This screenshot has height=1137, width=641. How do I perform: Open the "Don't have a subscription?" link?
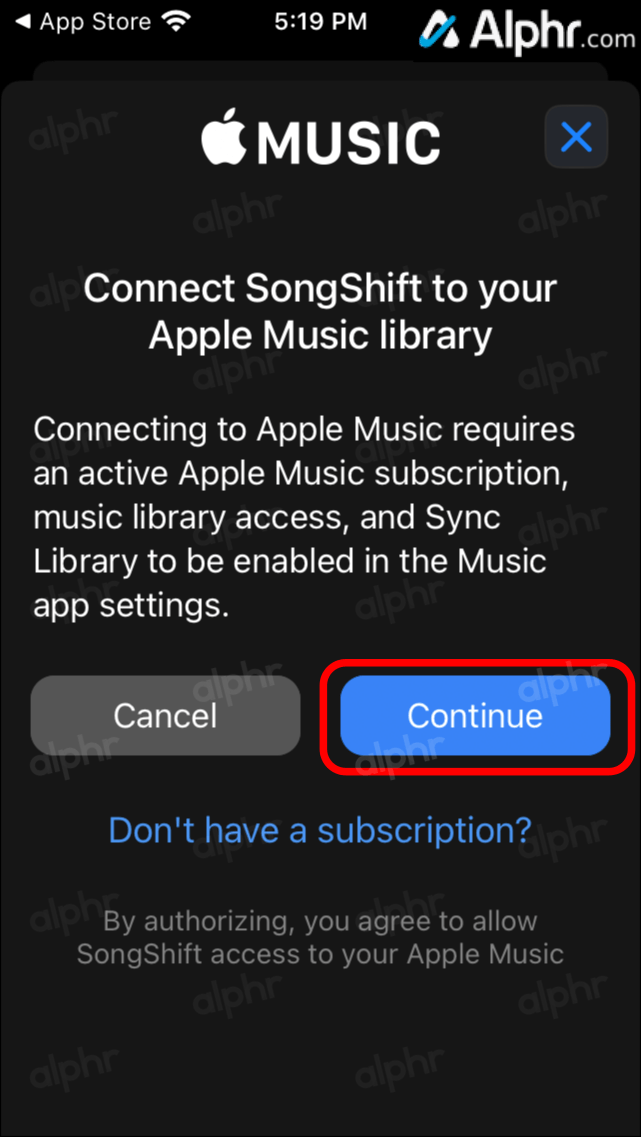(319, 829)
